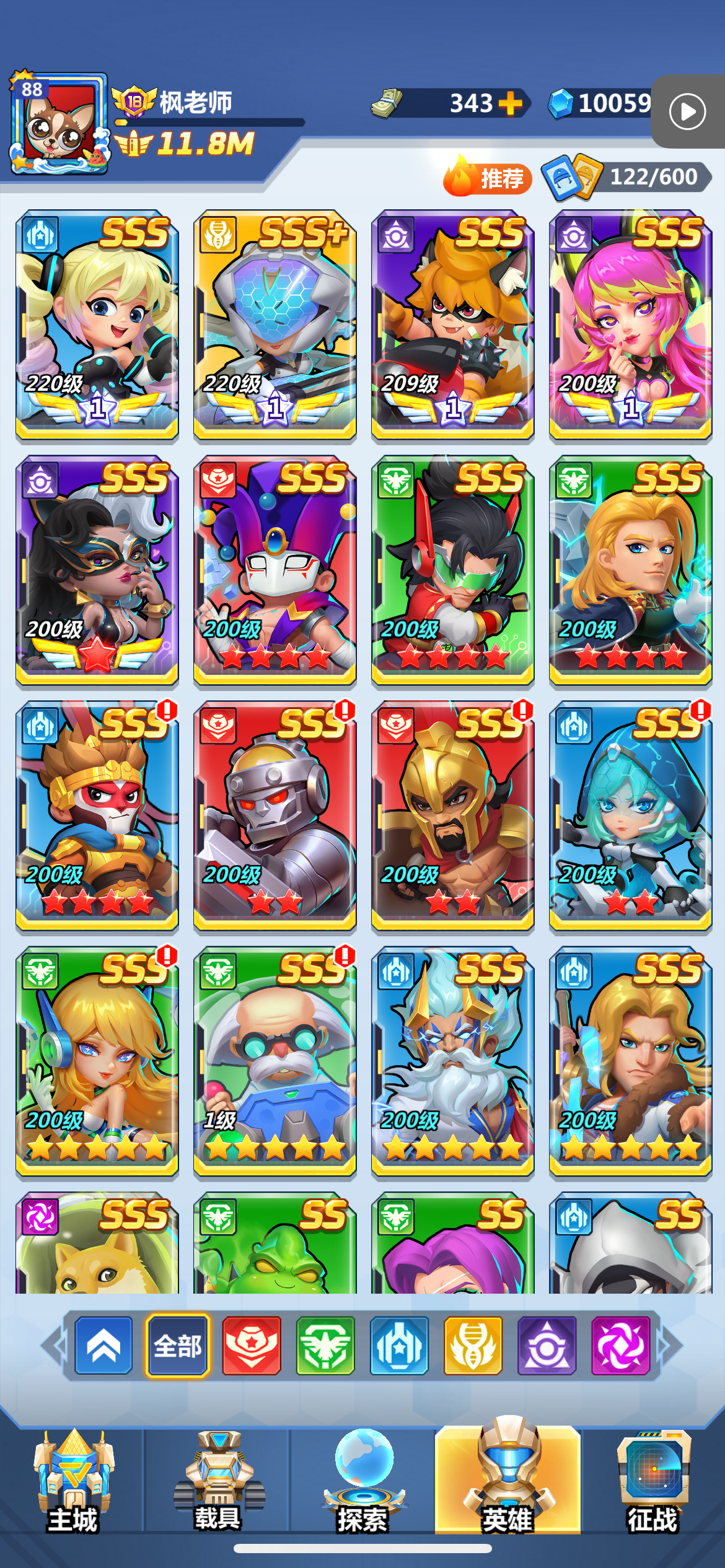
Task: Open the SSS+ level 220 robot hero card
Action: (275, 325)
